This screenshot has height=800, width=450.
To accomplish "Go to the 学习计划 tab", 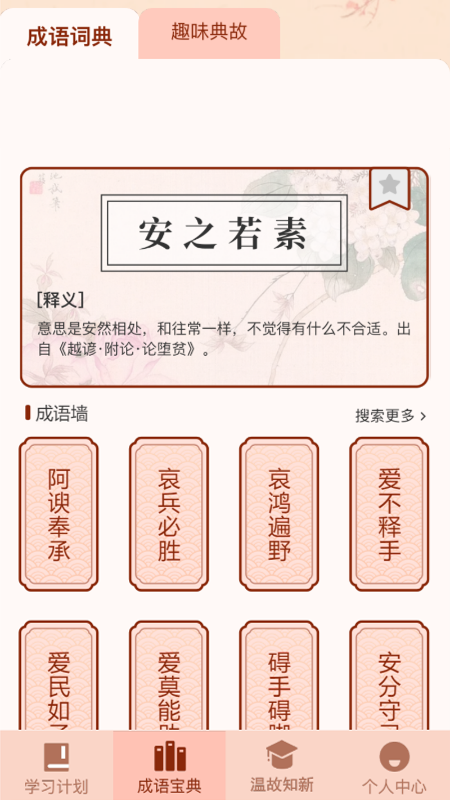I will pos(56,765).
